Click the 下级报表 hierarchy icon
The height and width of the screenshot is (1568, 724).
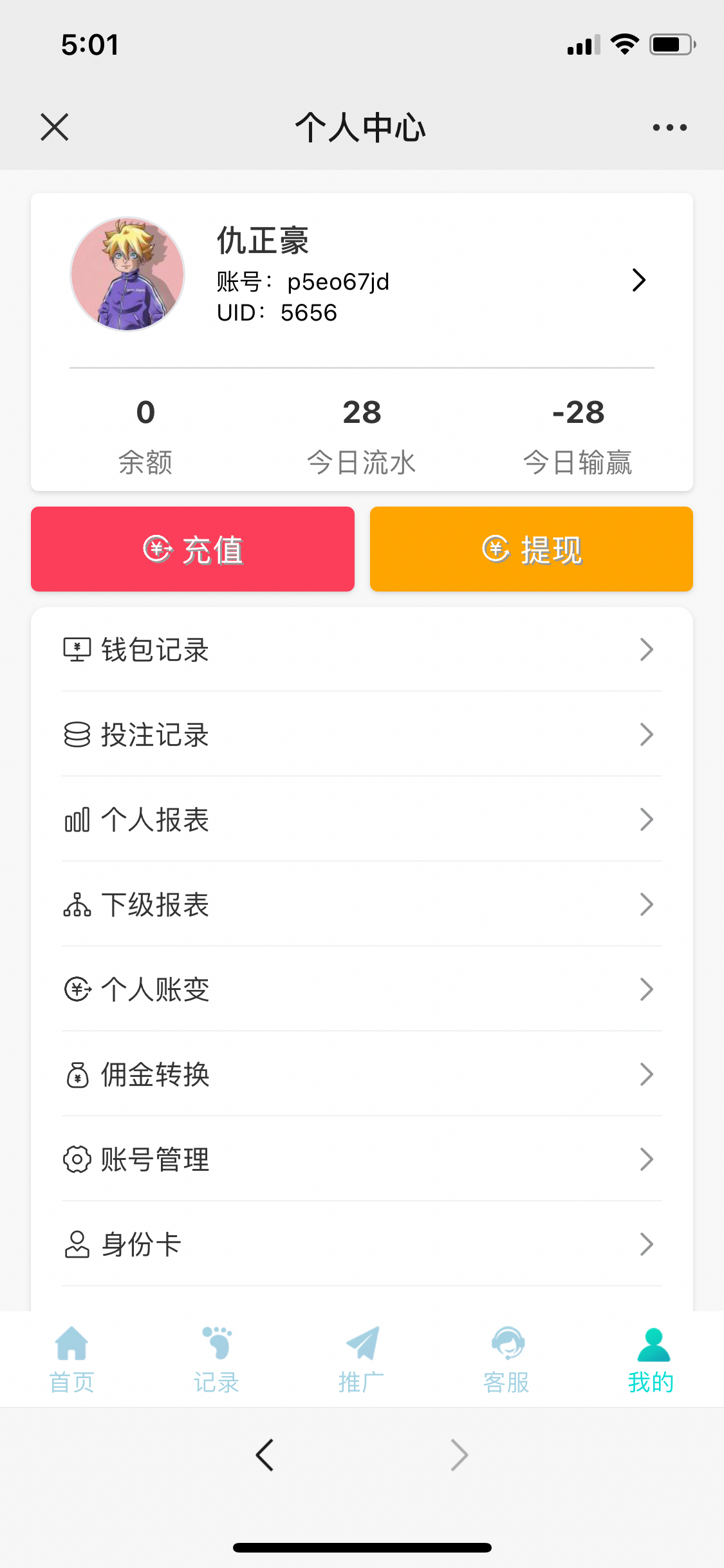pos(77,904)
